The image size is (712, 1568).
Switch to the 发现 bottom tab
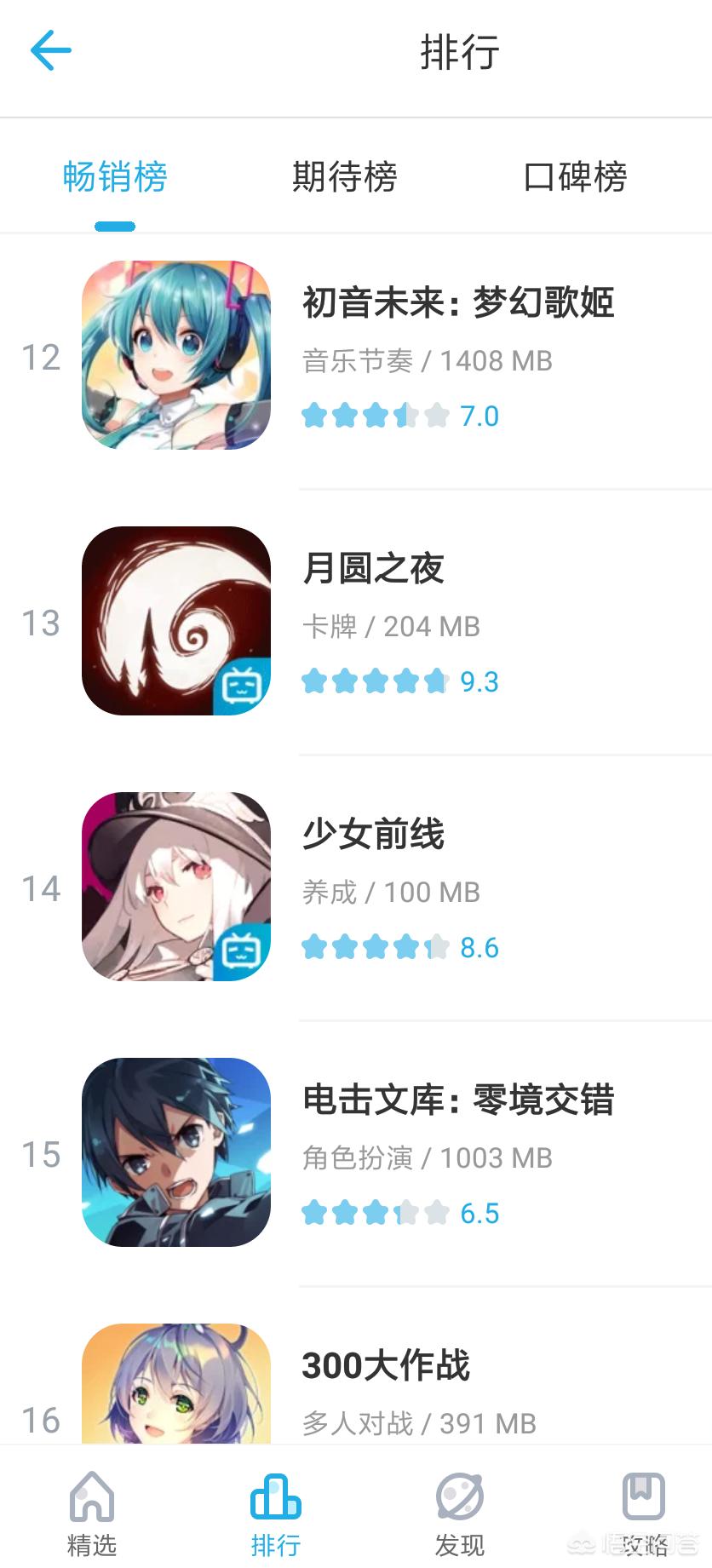click(x=459, y=1513)
